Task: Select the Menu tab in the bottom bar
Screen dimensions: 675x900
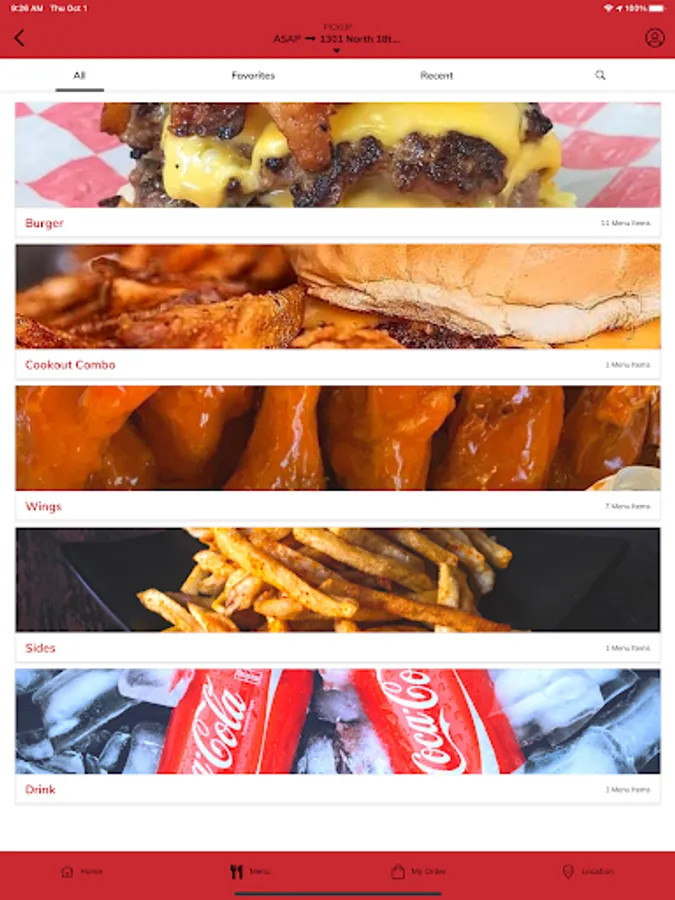Action: pos(250,872)
